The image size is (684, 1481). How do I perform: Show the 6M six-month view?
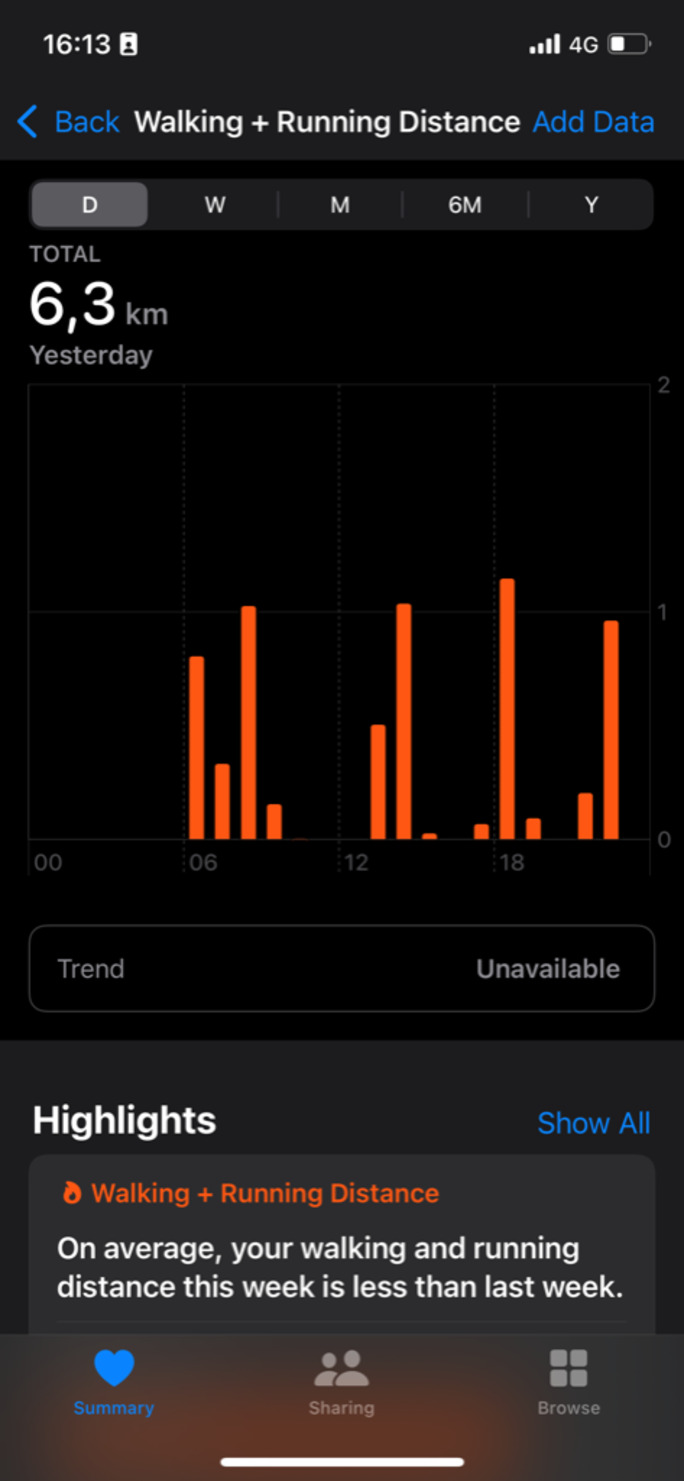coord(465,205)
